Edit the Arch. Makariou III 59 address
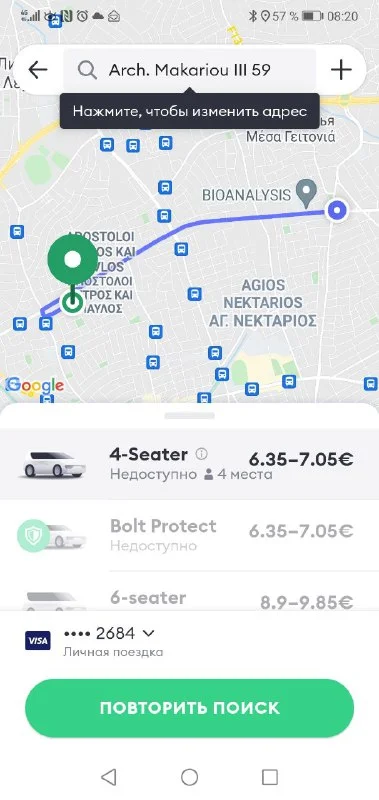 tap(189, 70)
